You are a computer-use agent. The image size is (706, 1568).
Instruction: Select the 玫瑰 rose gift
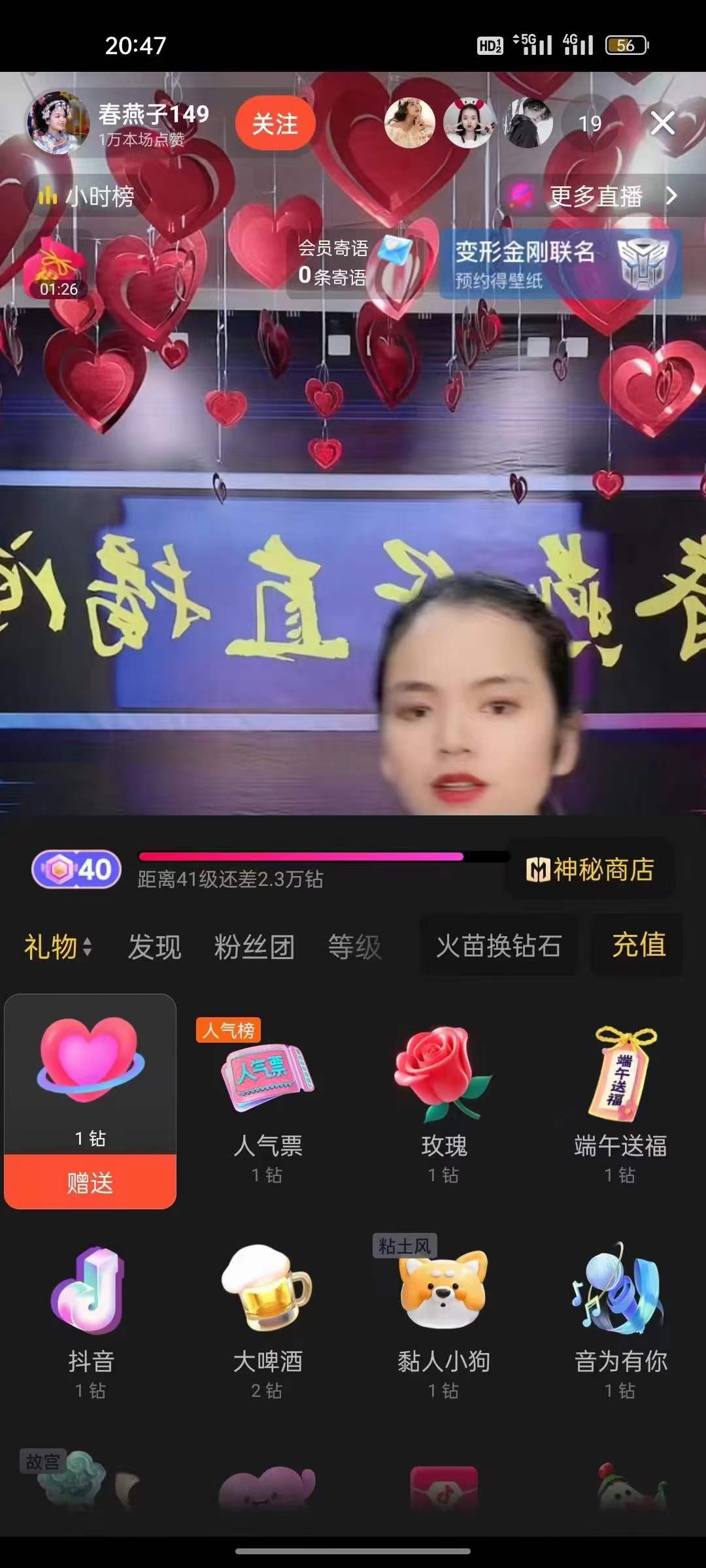444,1098
